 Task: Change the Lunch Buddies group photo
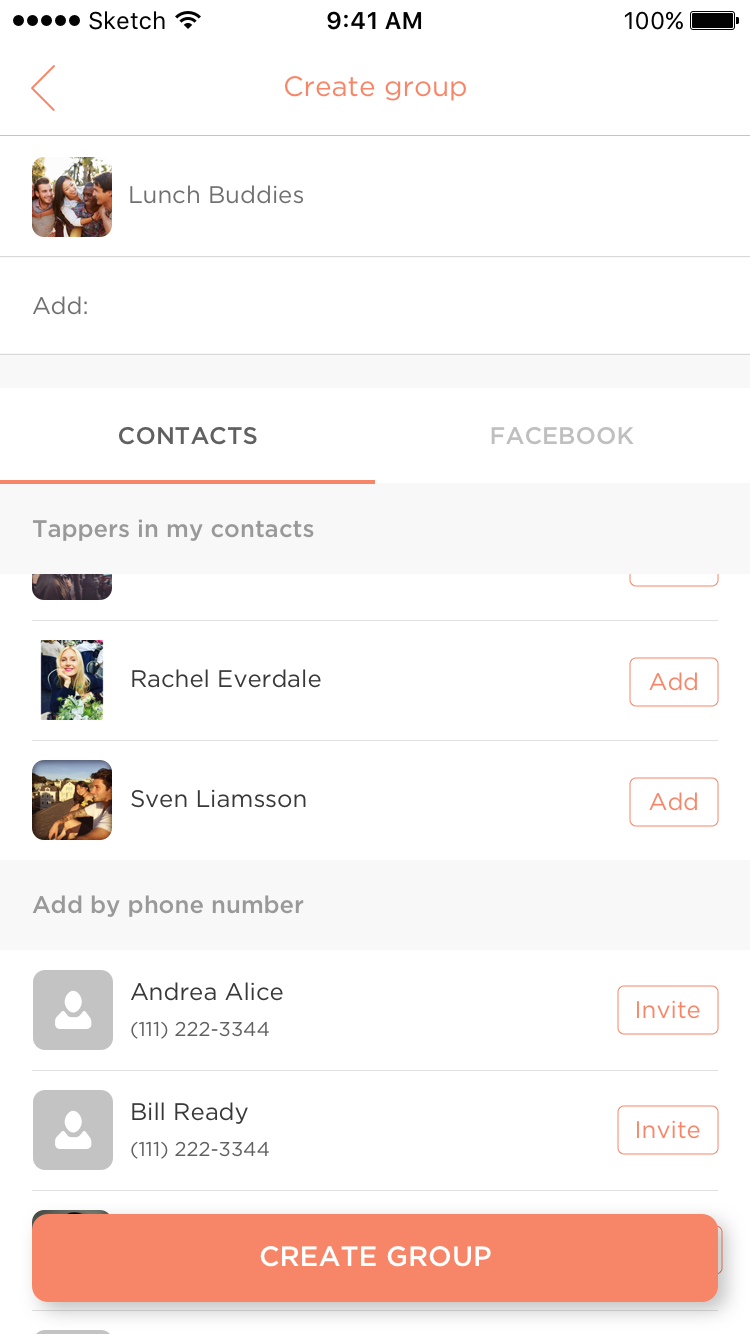(72, 197)
